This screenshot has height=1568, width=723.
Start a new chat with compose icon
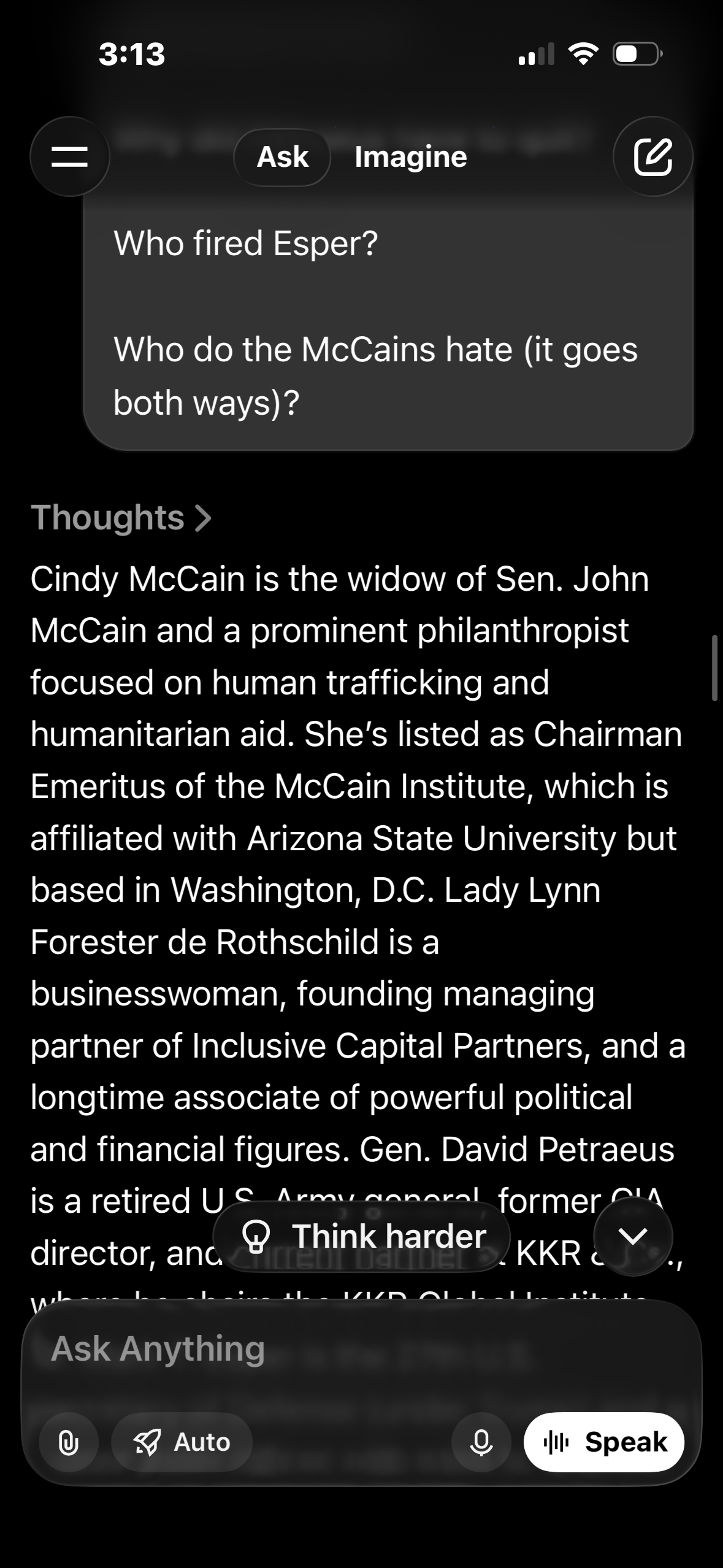tap(652, 156)
